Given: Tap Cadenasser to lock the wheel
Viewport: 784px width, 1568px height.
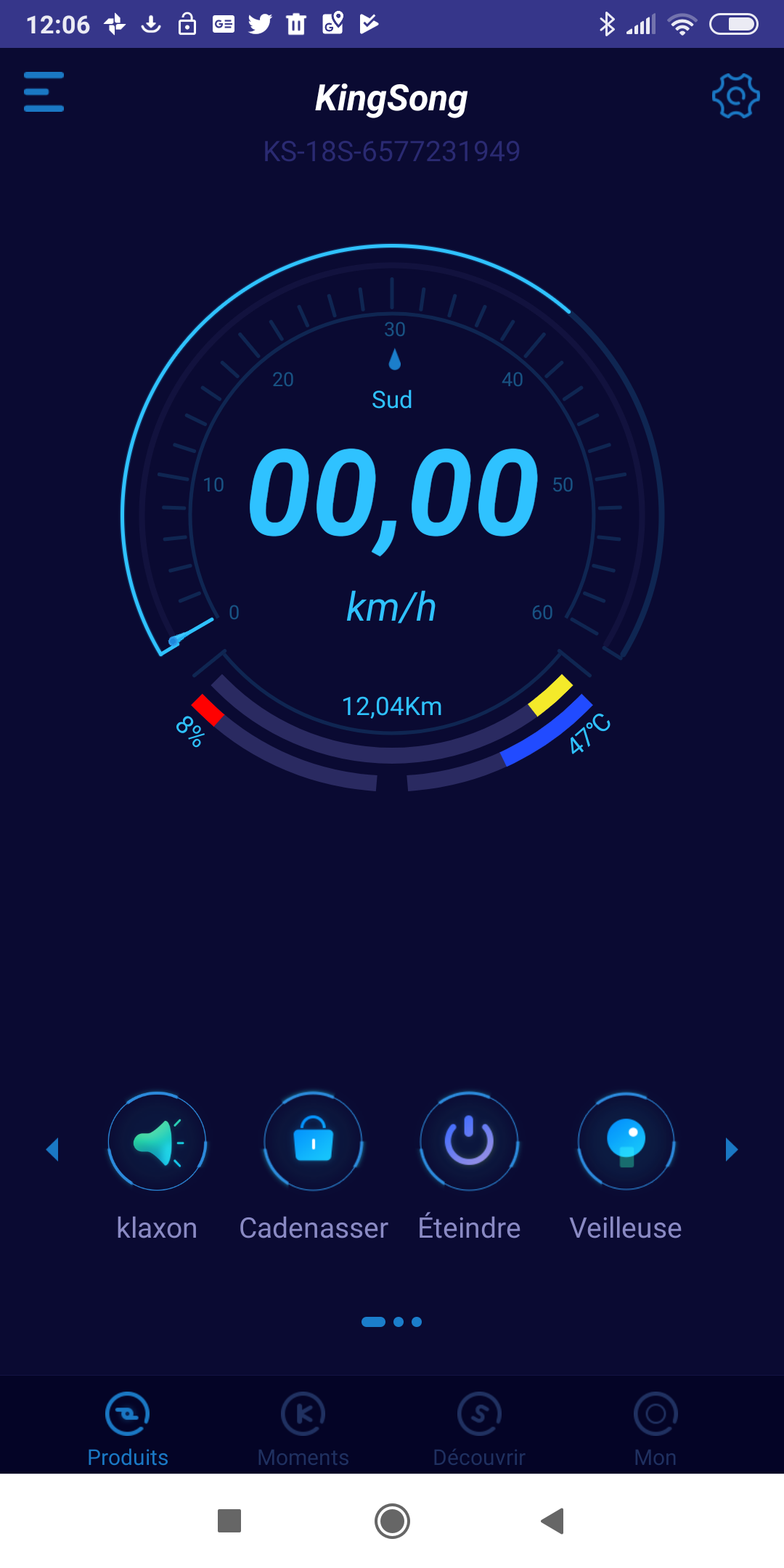Looking at the screenshot, I should [x=313, y=1142].
